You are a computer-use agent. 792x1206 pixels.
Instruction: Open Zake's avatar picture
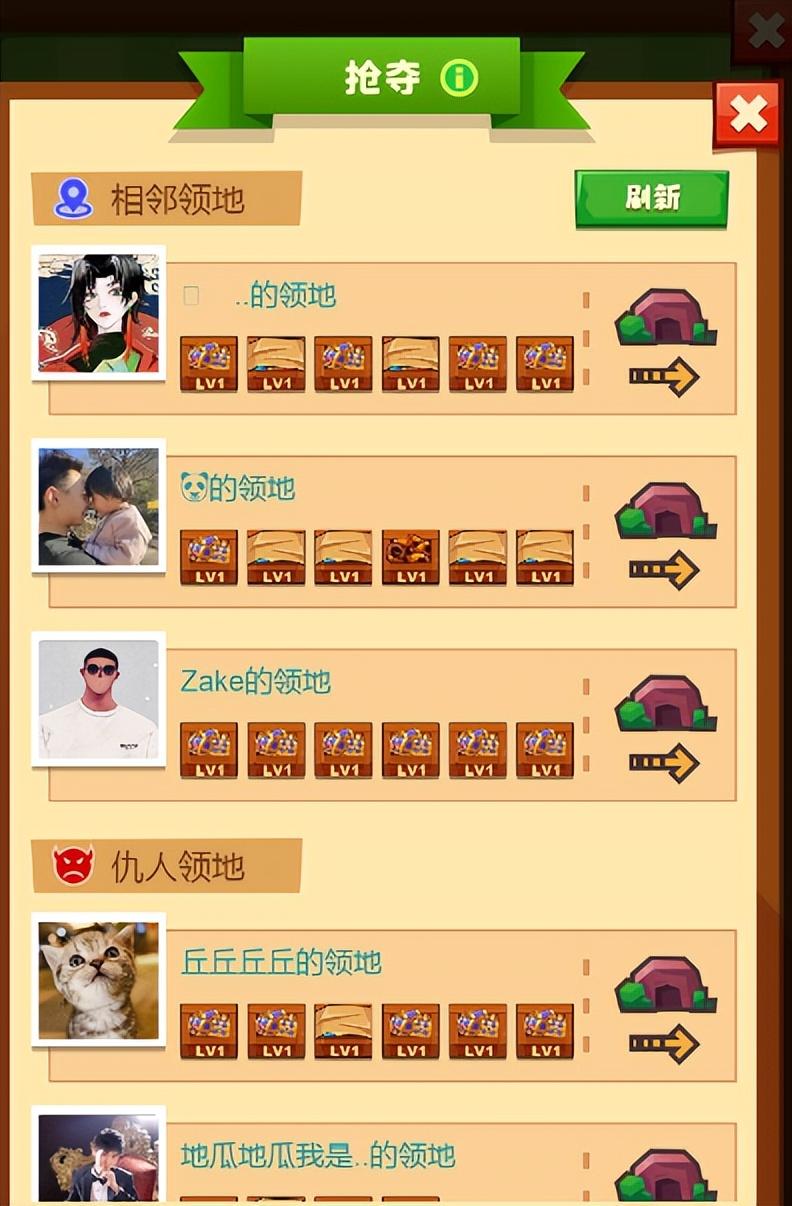coord(98,698)
